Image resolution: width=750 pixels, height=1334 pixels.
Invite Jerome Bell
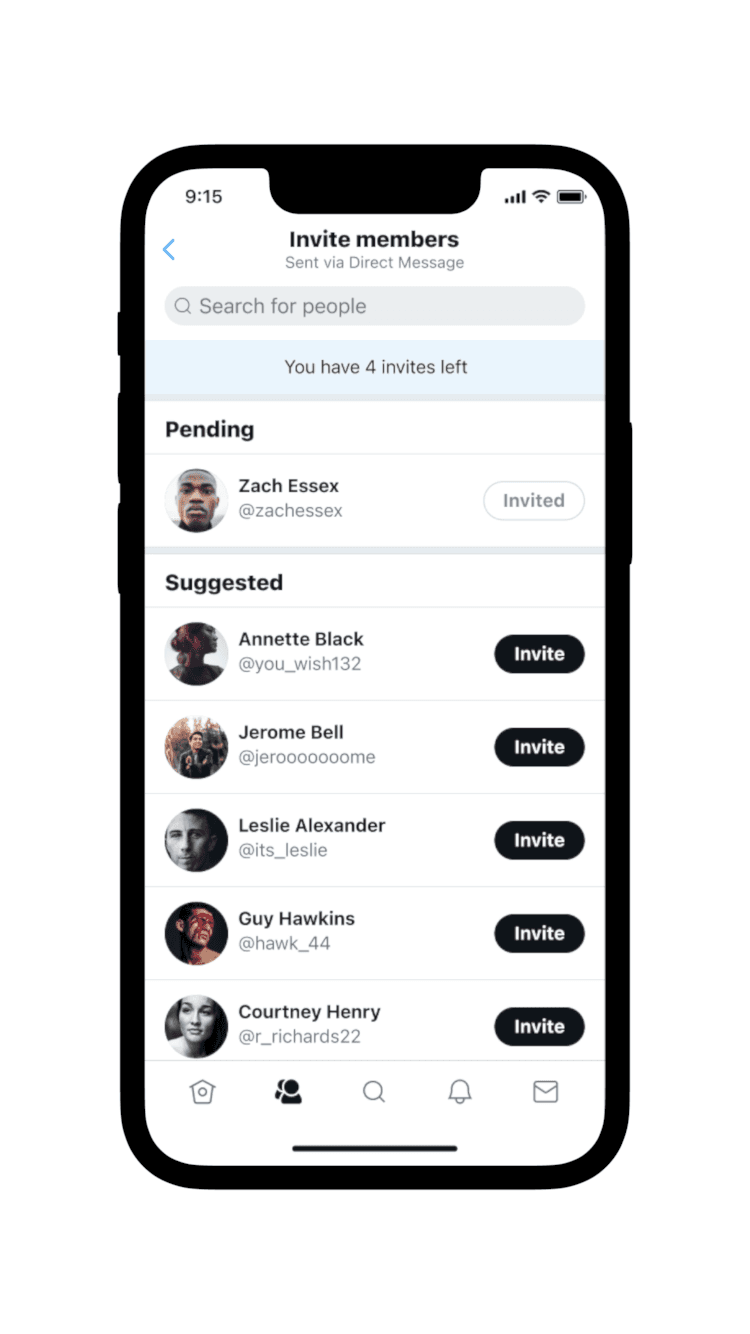(539, 747)
